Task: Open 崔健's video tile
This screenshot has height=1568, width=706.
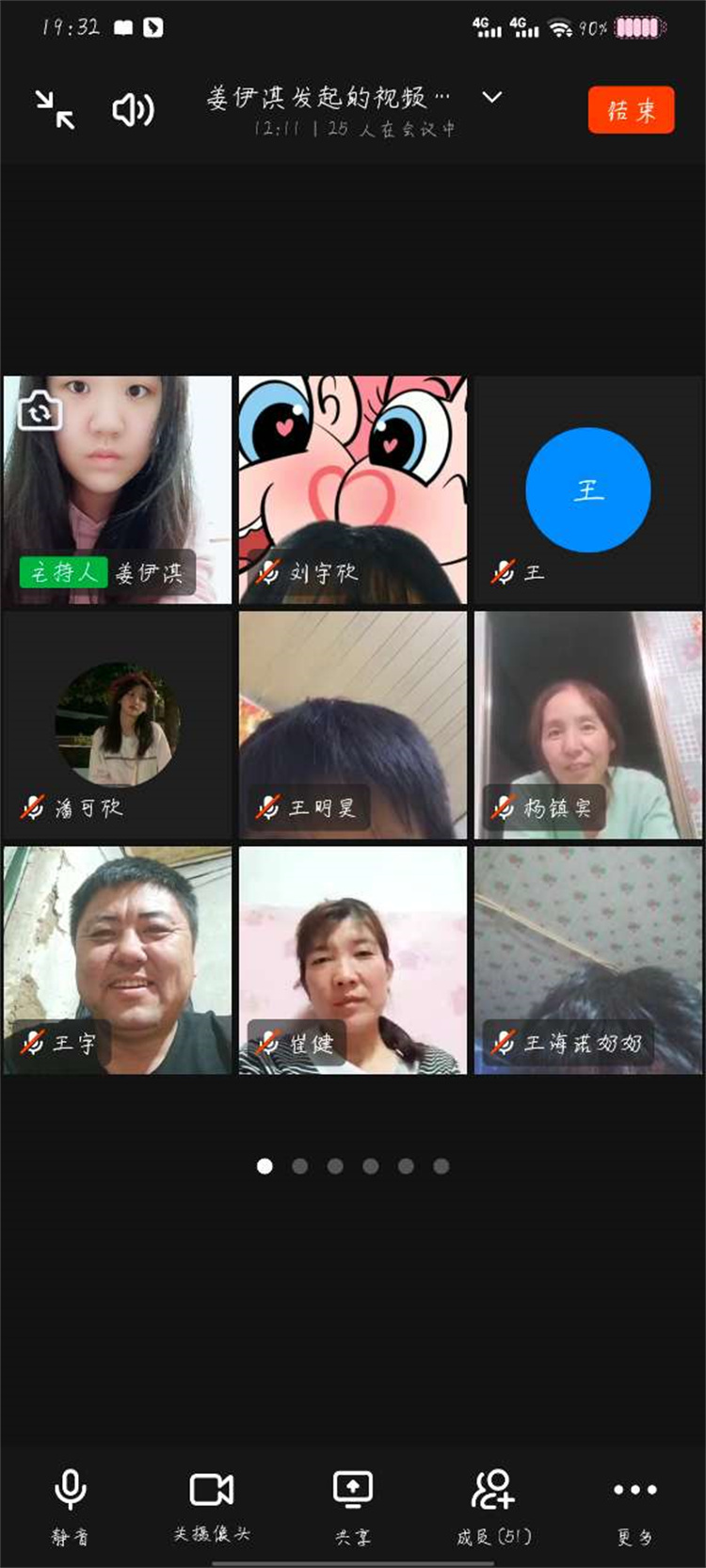Action: [x=352, y=960]
